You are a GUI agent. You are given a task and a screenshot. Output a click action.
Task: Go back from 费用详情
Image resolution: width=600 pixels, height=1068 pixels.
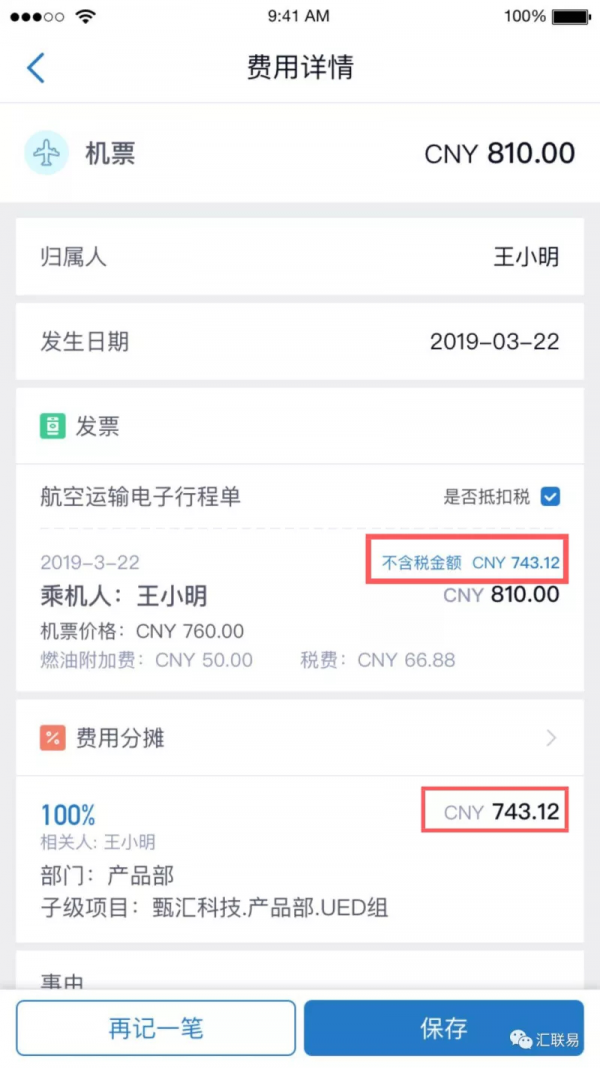coord(36,68)
